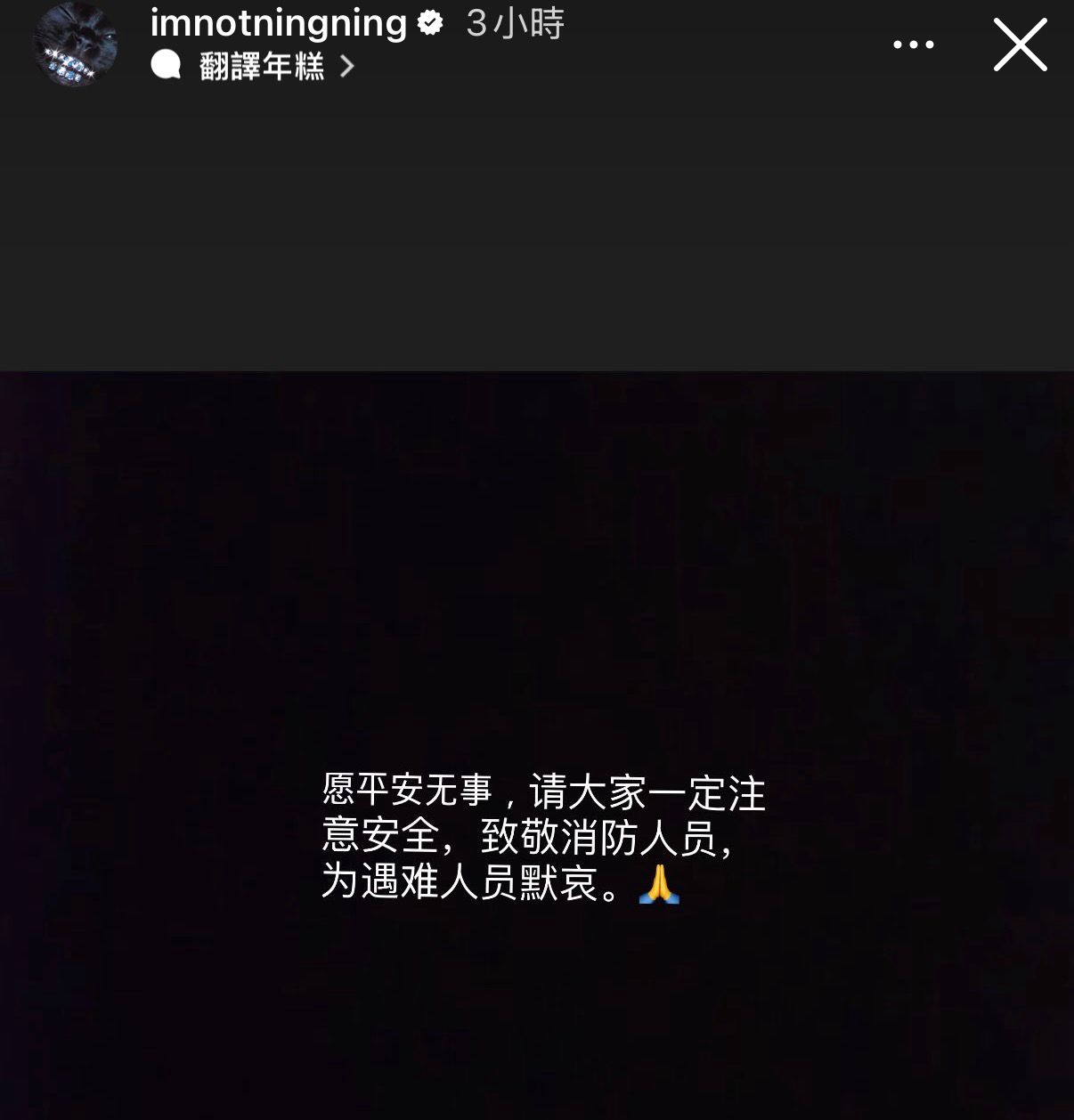The image size is (1074, 1120).
Task: Open imnotningning's profile picture
Action: coord(76,45)
